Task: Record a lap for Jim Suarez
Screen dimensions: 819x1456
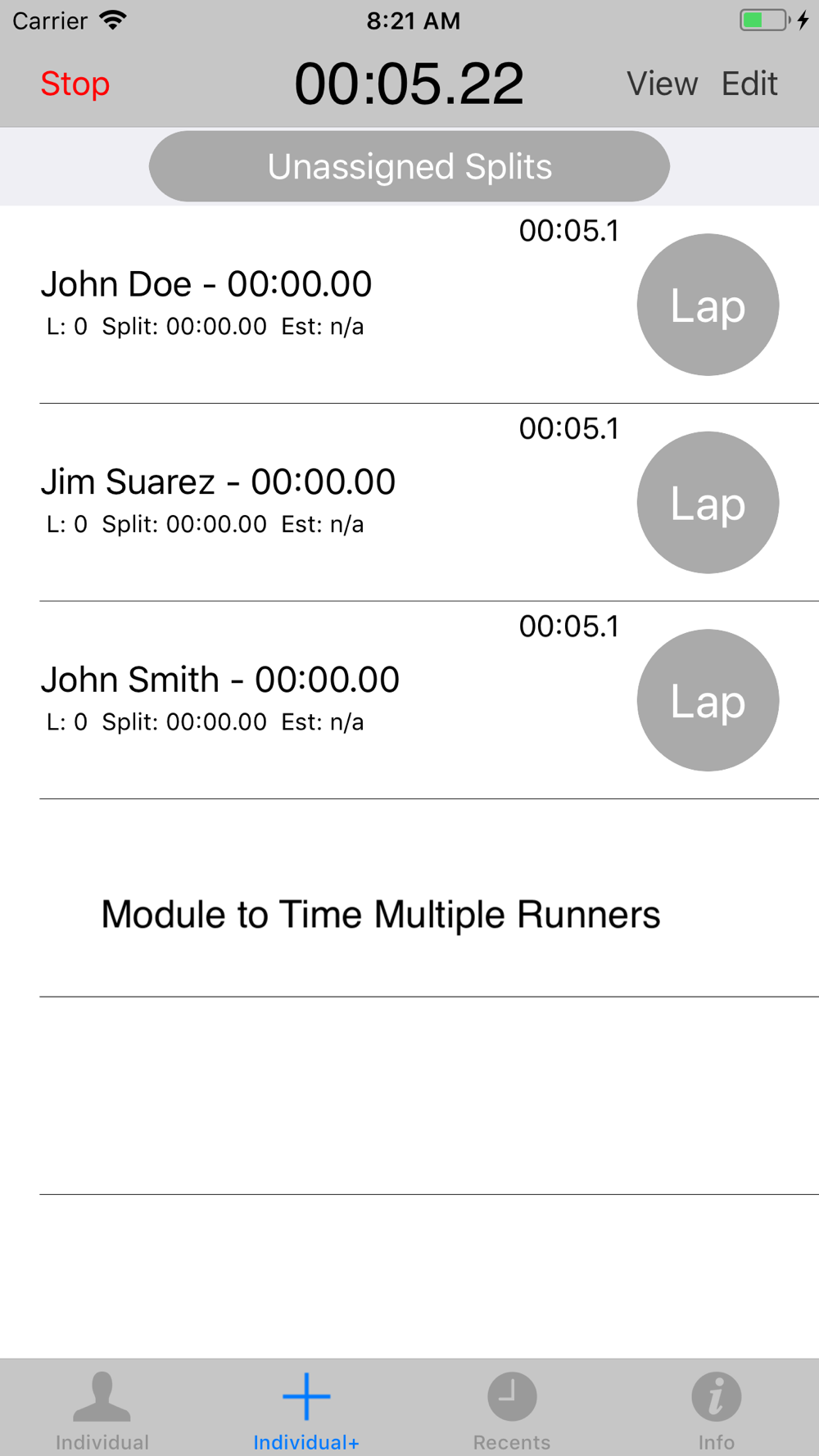Action: (708, 503)
